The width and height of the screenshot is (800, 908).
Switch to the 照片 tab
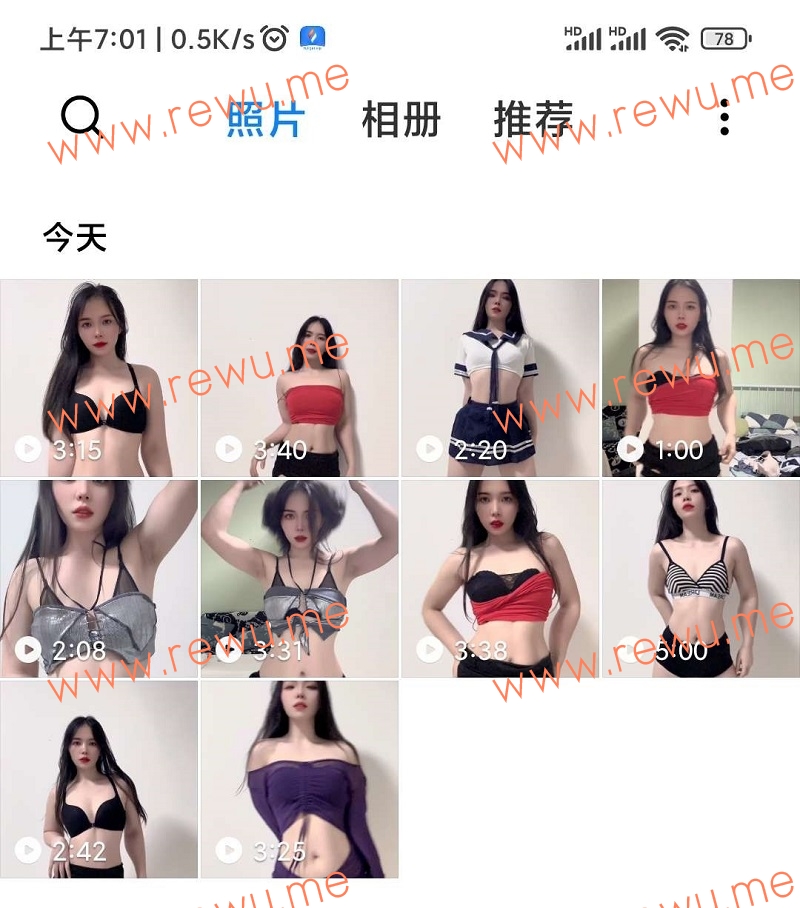pos(265,120)
